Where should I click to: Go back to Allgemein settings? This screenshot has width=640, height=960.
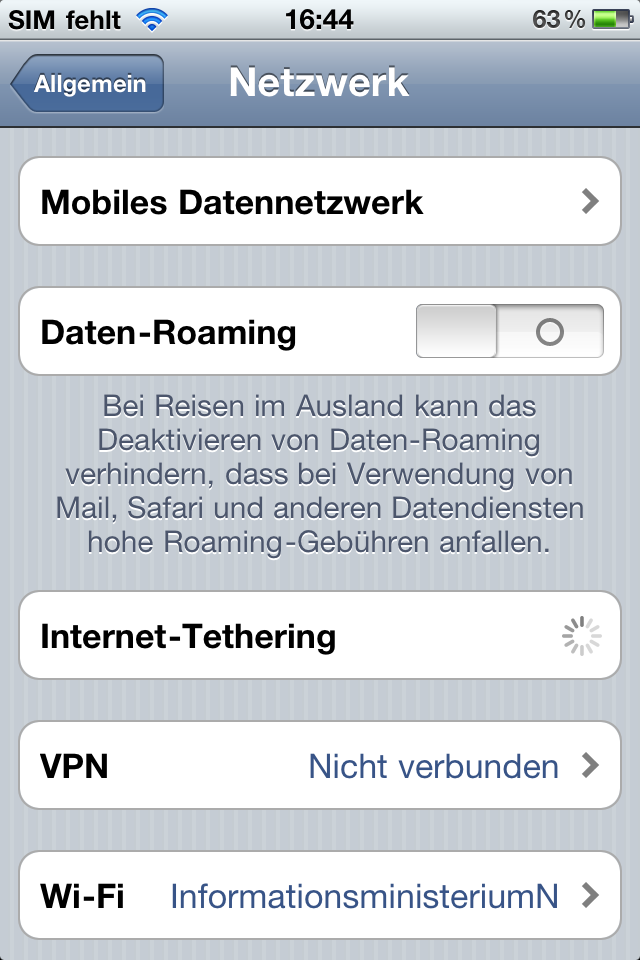(88, 84)
